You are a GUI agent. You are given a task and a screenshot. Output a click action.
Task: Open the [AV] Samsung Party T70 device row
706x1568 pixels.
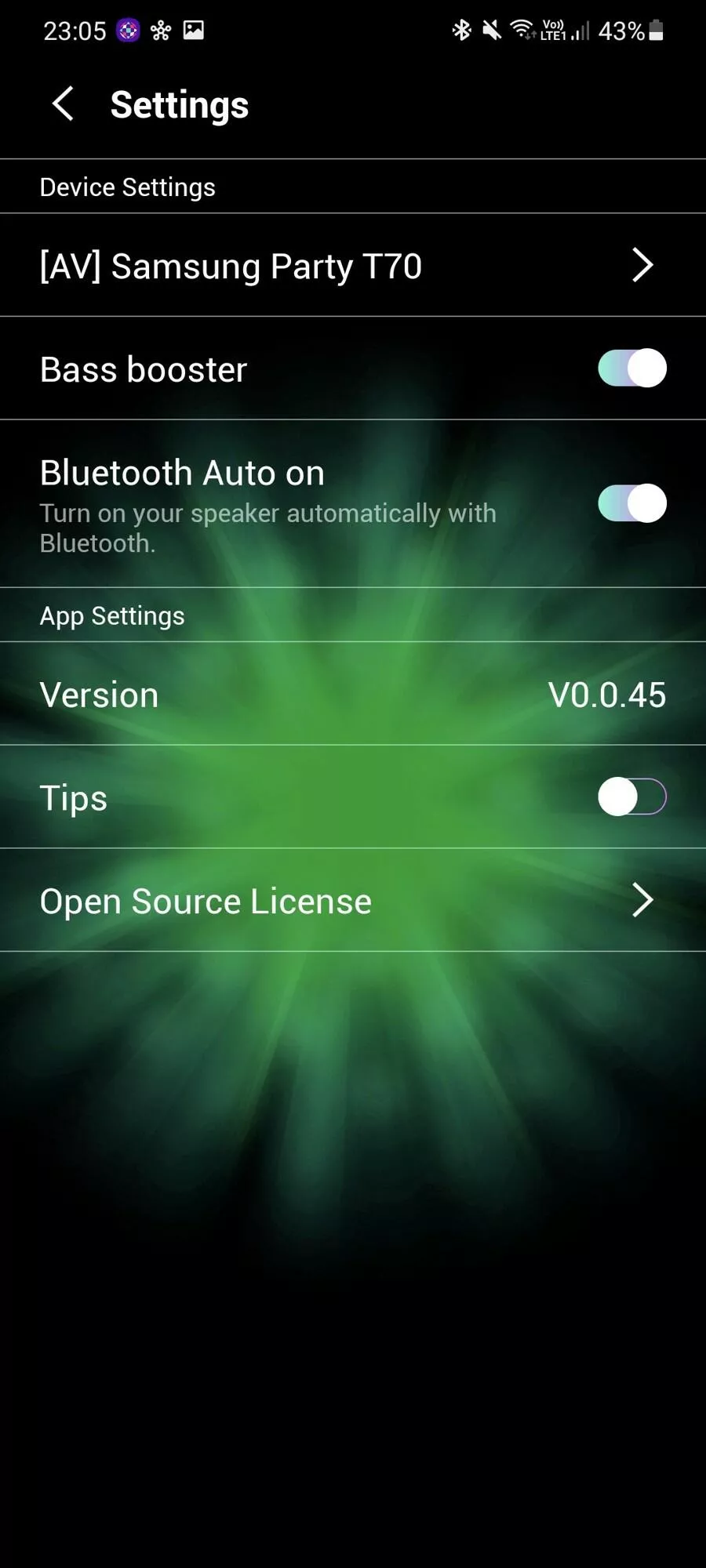(x=353, y=265)
